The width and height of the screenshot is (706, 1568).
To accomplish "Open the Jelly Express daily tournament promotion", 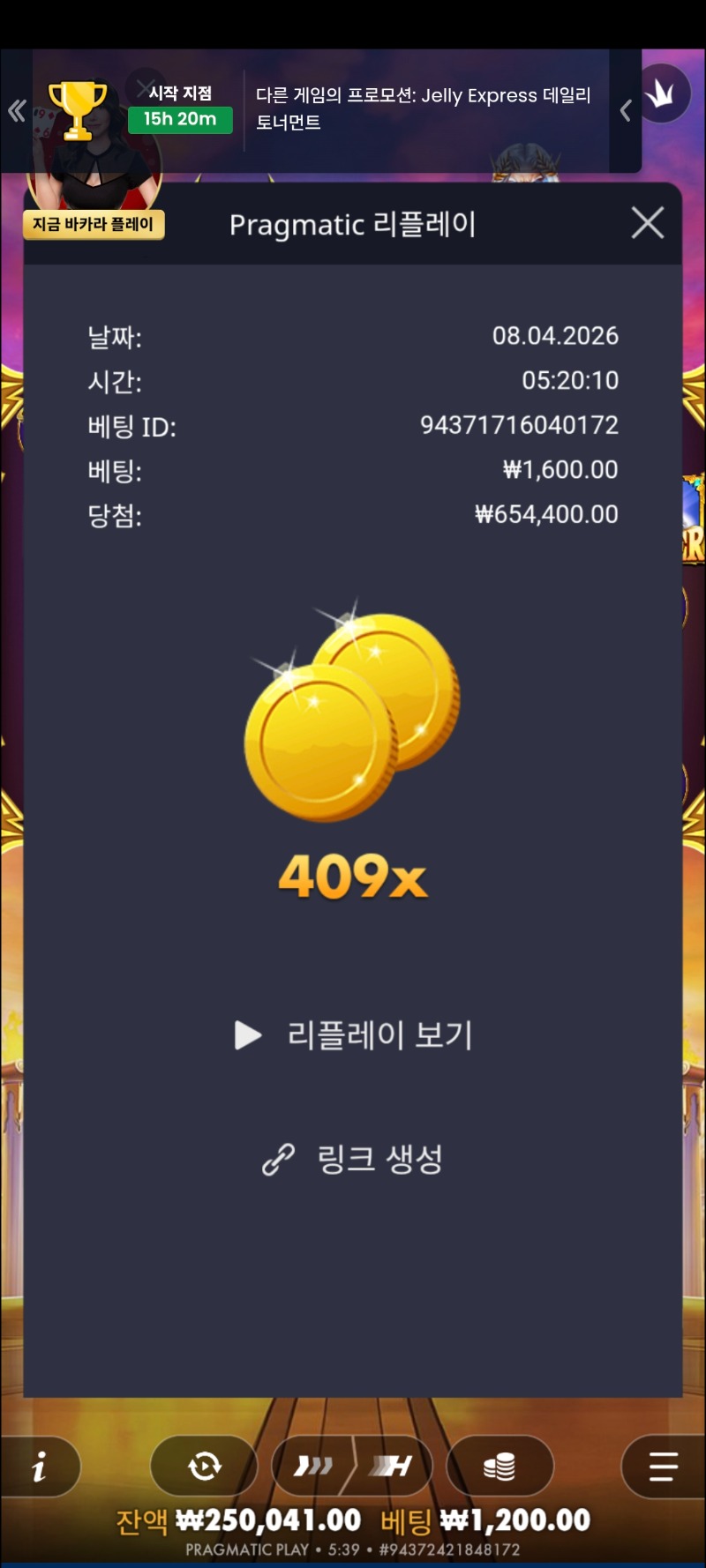I will (x=424, y=108).
